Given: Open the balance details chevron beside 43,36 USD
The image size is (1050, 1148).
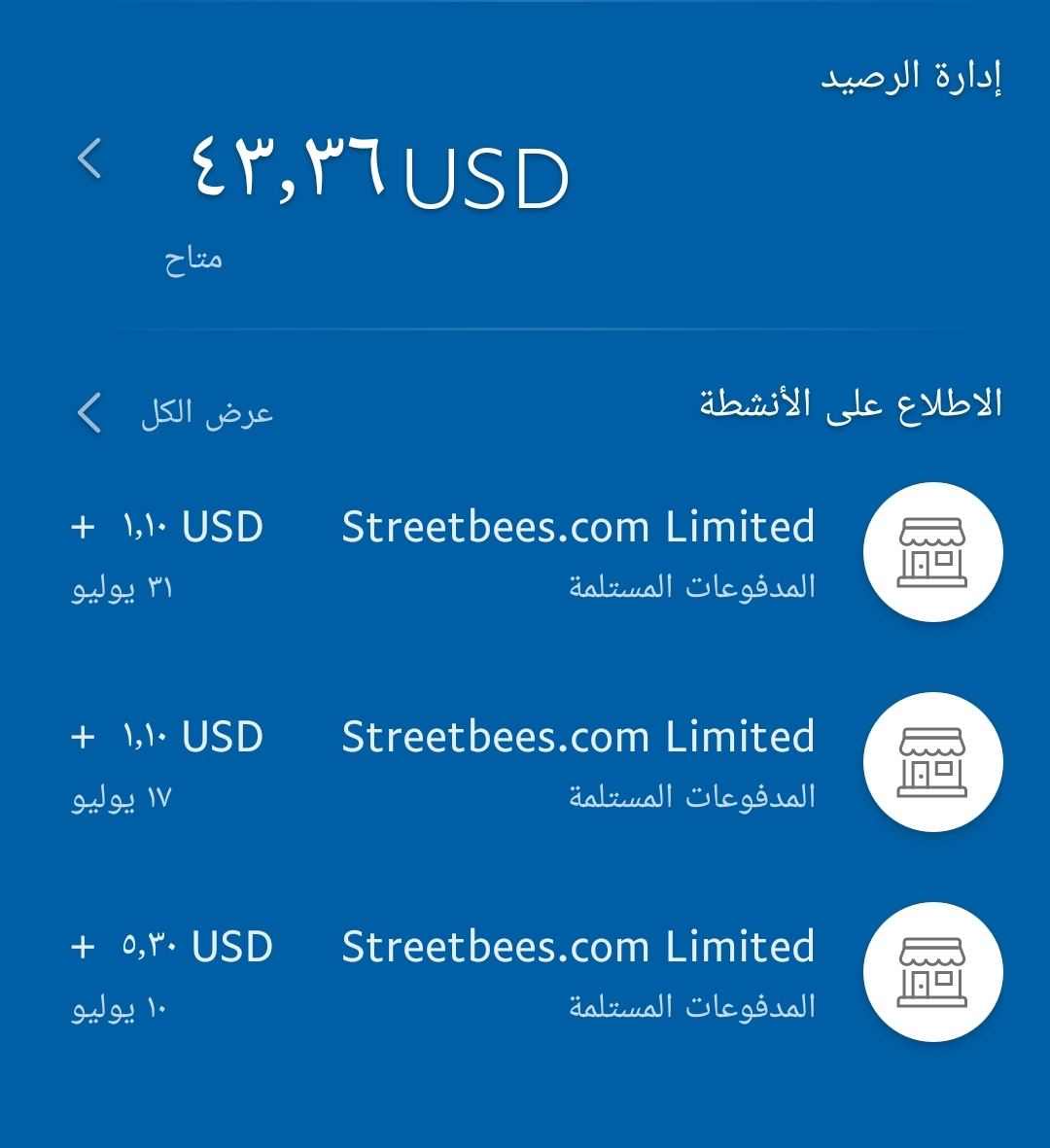Looking at the screenshot, I should click(89, 158).
